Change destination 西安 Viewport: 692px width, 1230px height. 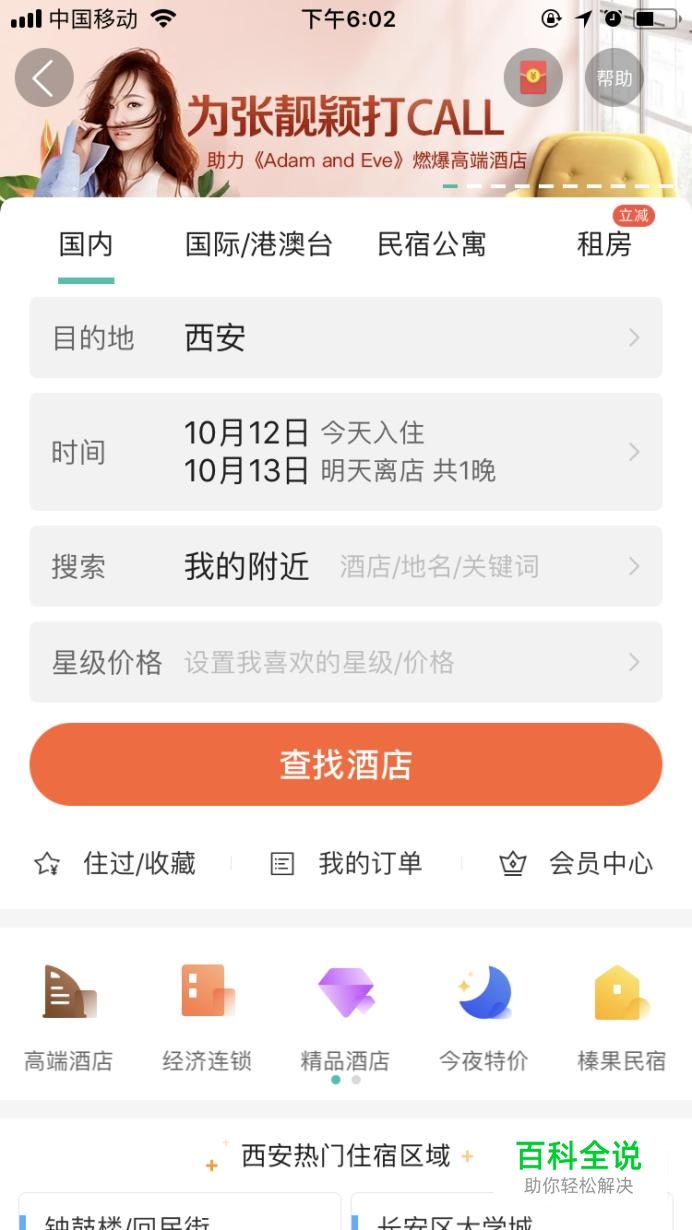click(x=345, y=338)
